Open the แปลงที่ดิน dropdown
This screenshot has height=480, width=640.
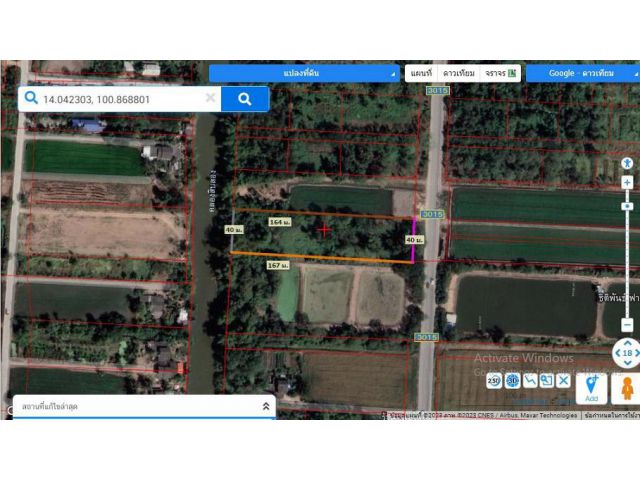[304, 73]
